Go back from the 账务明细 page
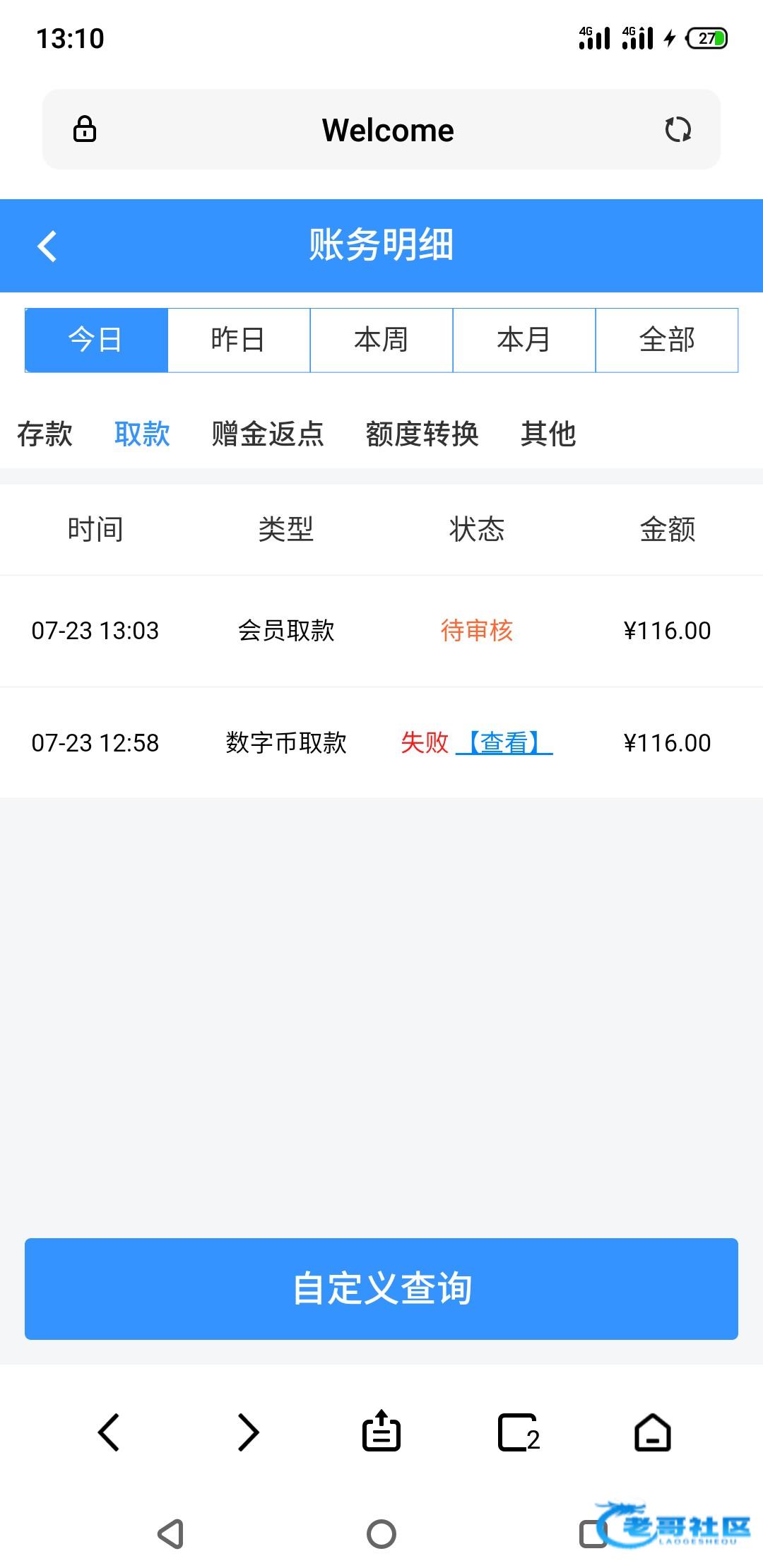763x1568 pixels. click(x=47, y=246)
